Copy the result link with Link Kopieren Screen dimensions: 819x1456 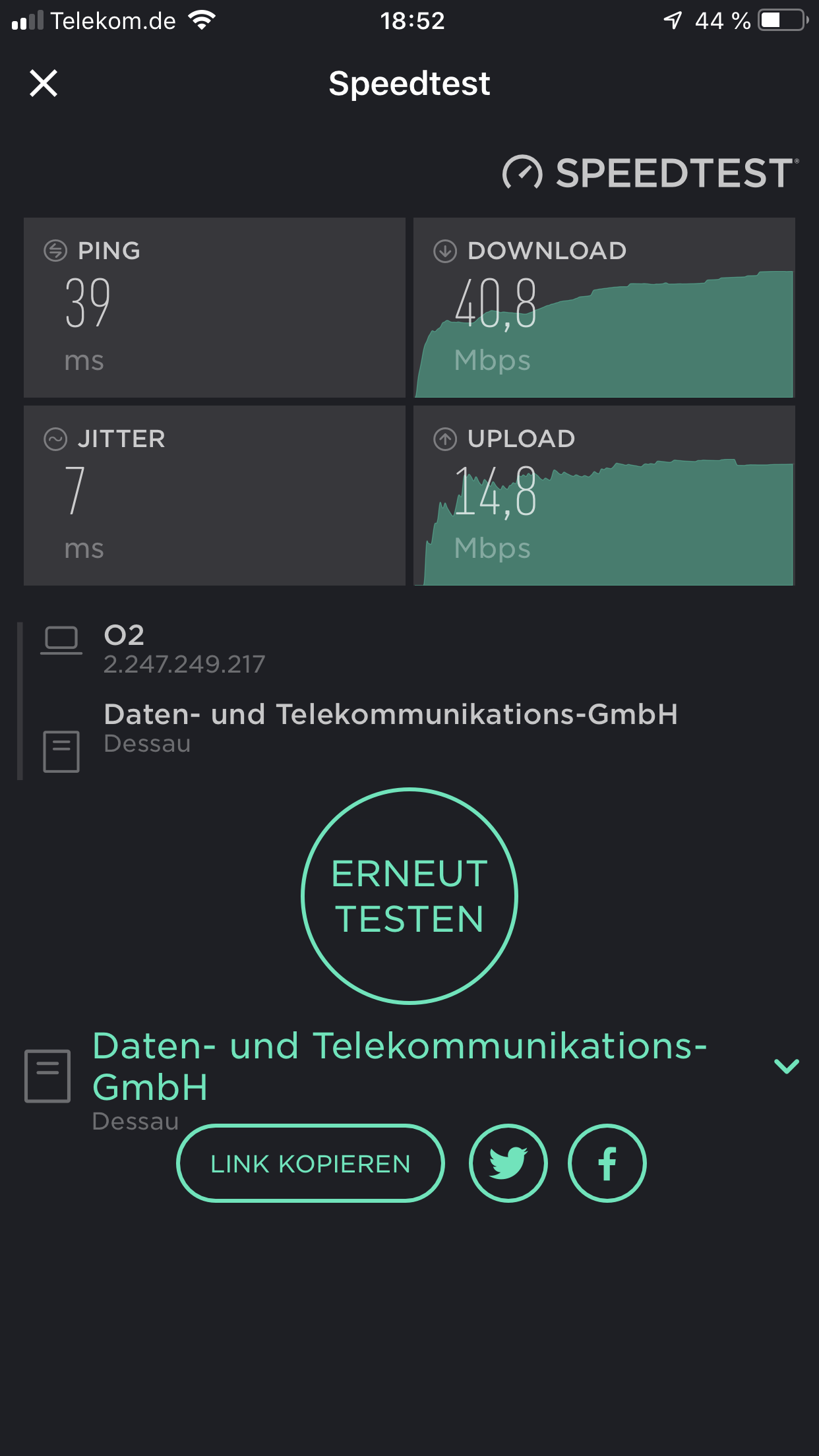311,1163
